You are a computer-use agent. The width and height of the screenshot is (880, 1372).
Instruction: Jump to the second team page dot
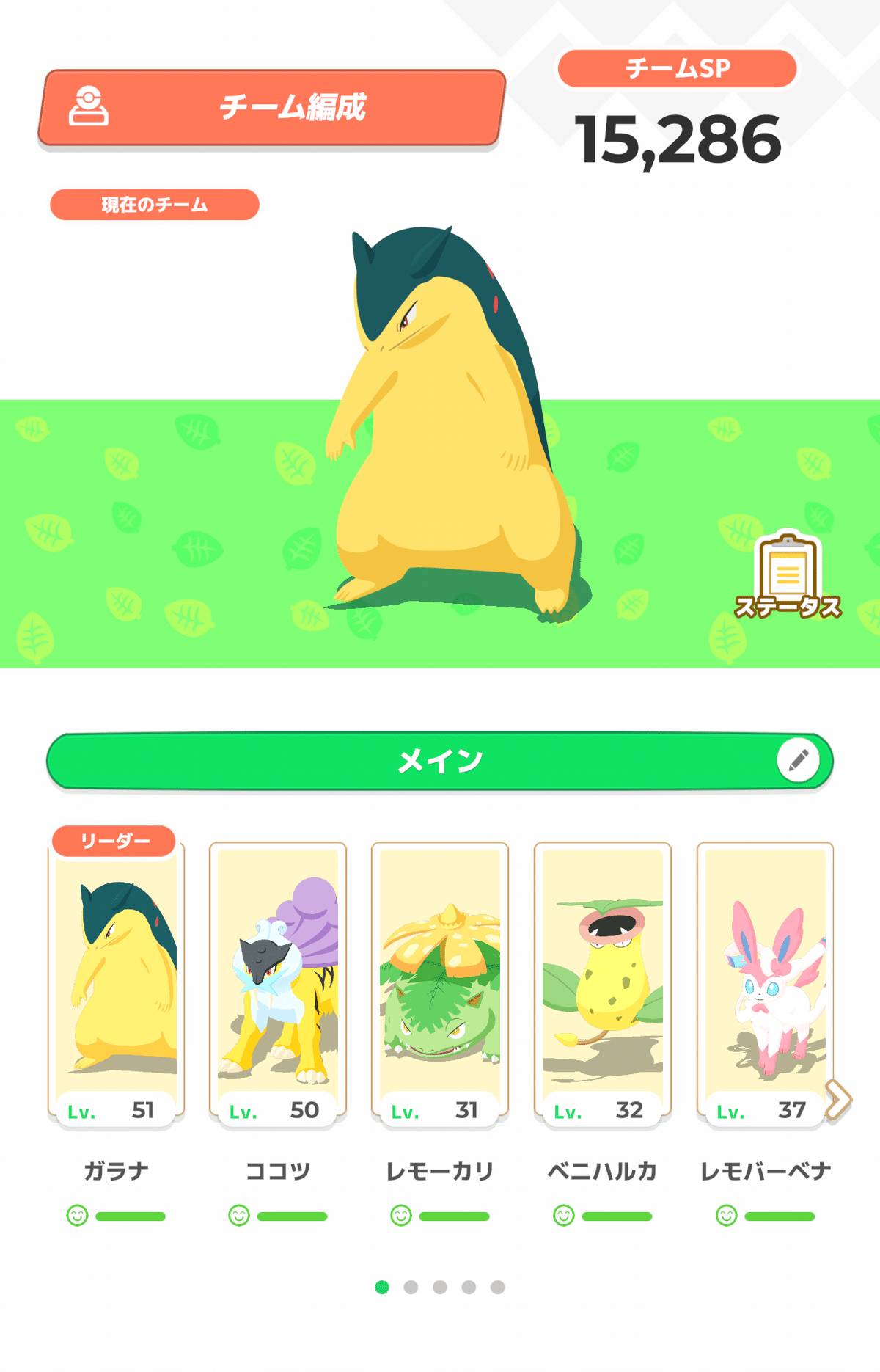tap(411, 1287)
